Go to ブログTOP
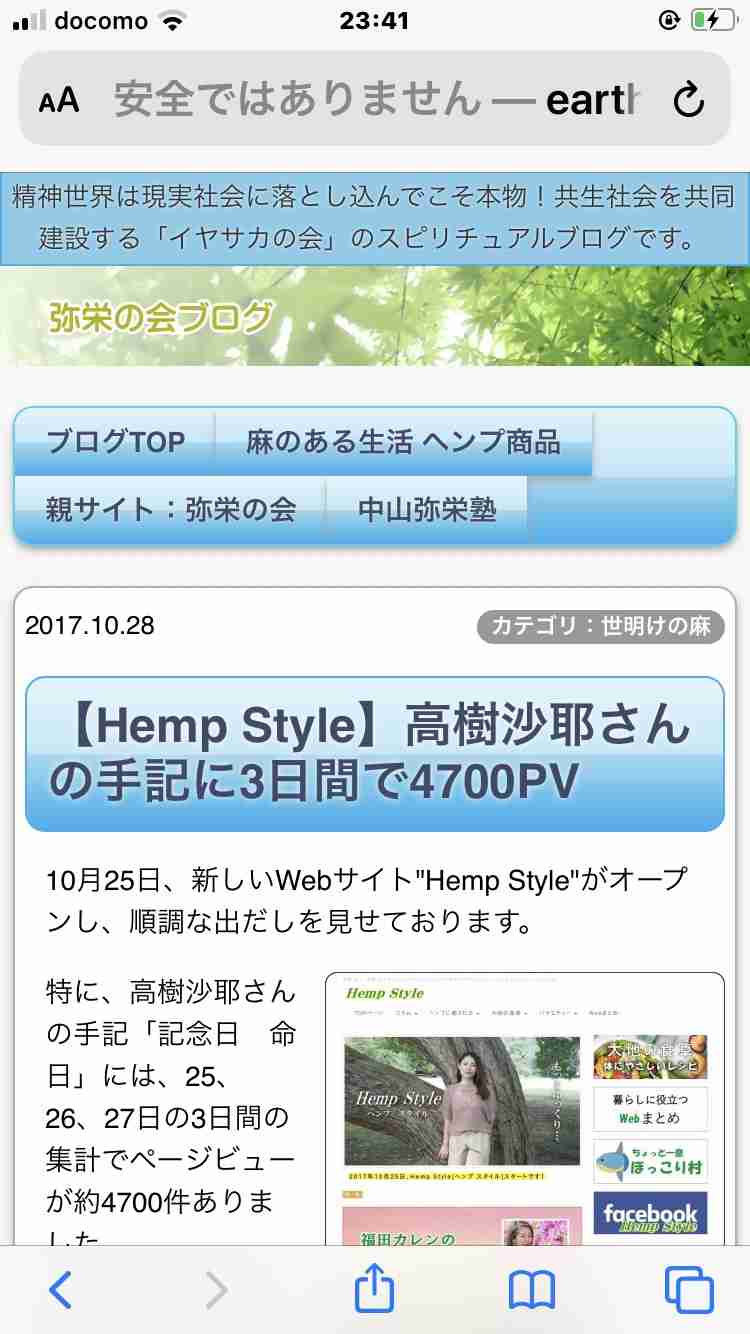 (x=115, y=443)
